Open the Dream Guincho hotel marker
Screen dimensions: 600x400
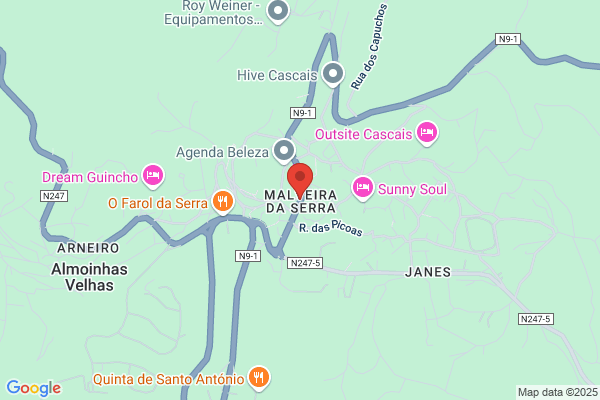click(152, 176)
